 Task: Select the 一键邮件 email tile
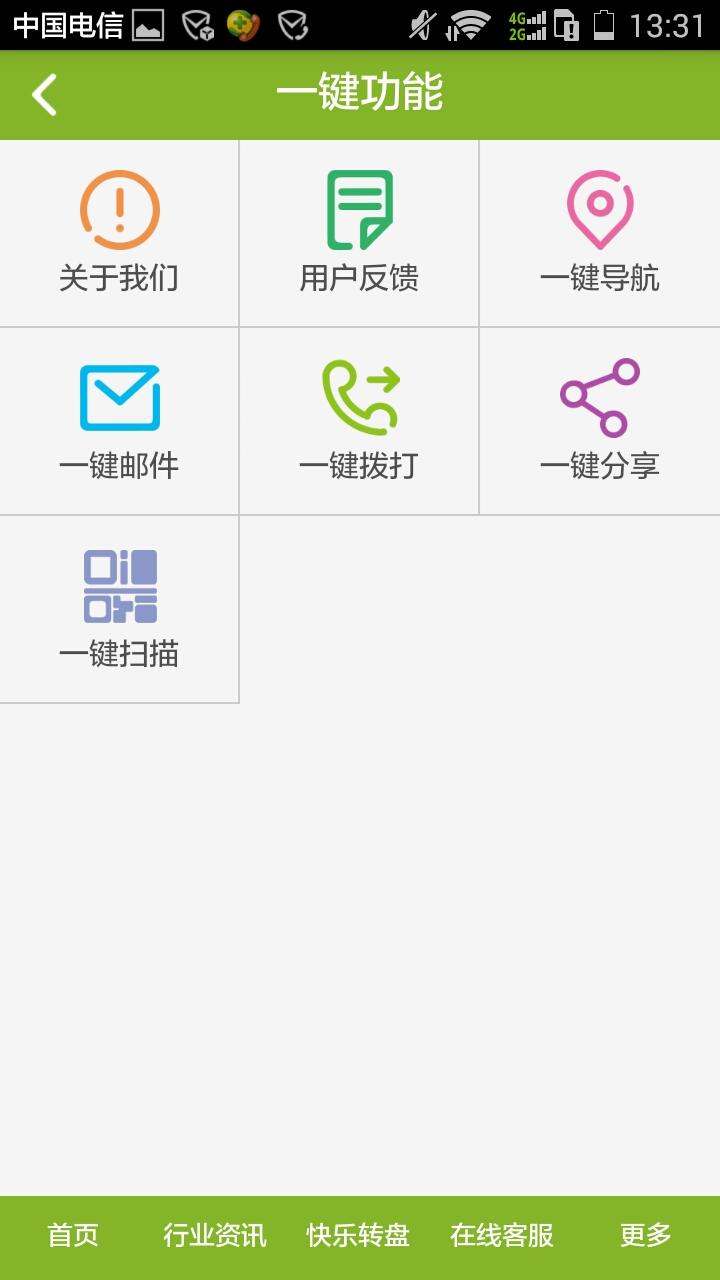click(x=119, y=421)
